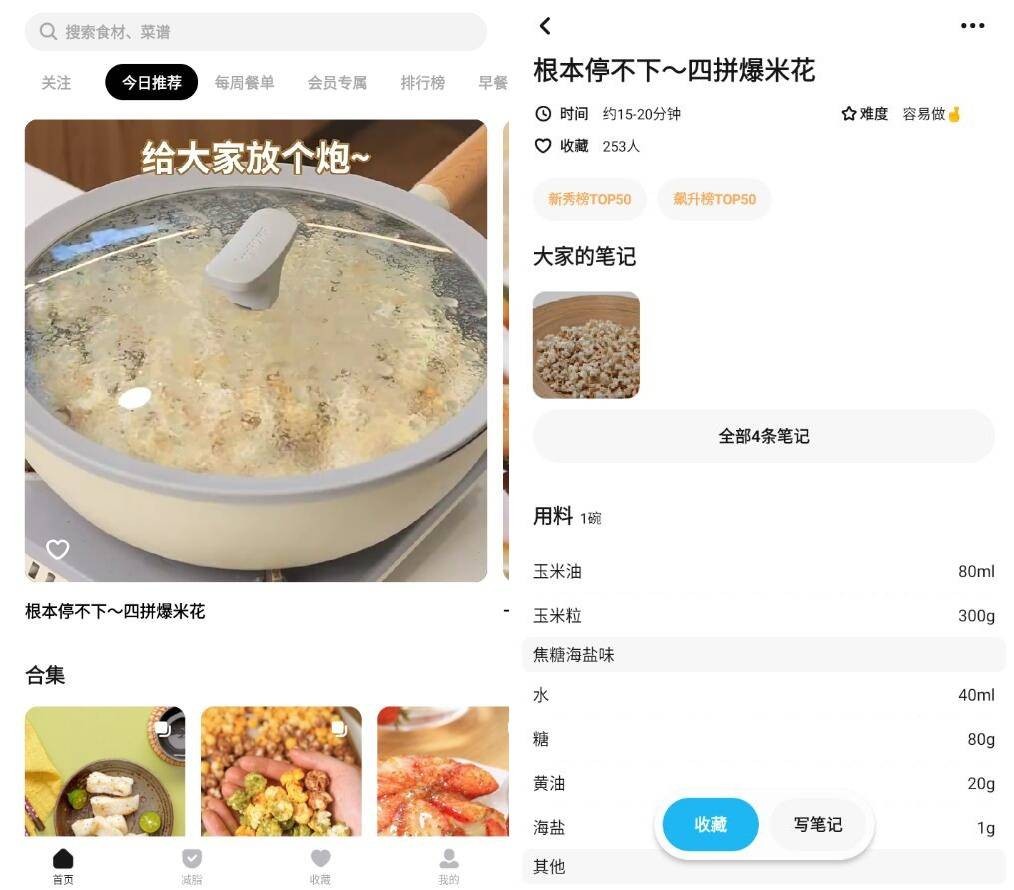Switch to the 关注 tab

click(56, 83)
